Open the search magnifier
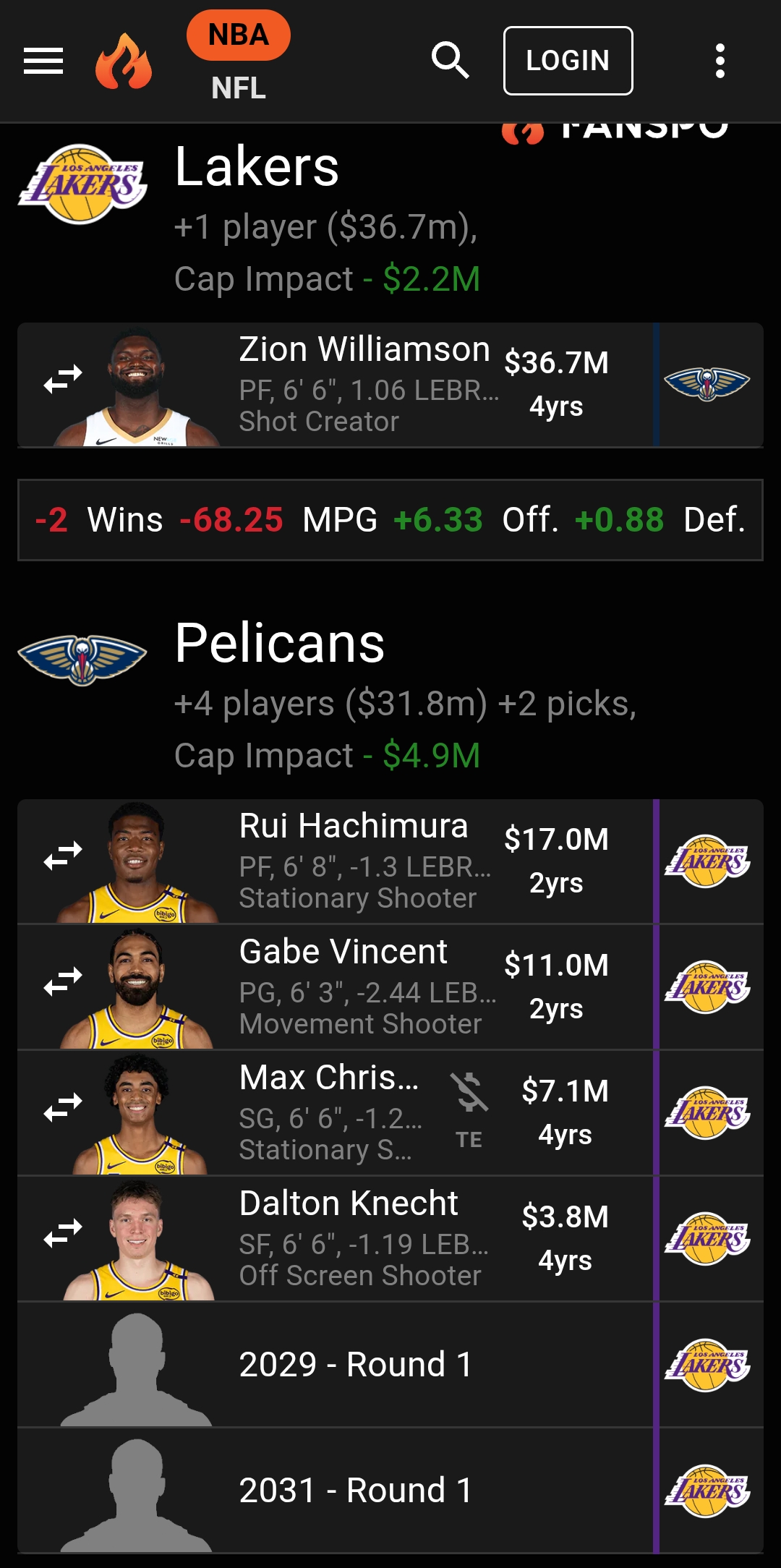This screenshot has height=1568, width=781. pos(451,60)
